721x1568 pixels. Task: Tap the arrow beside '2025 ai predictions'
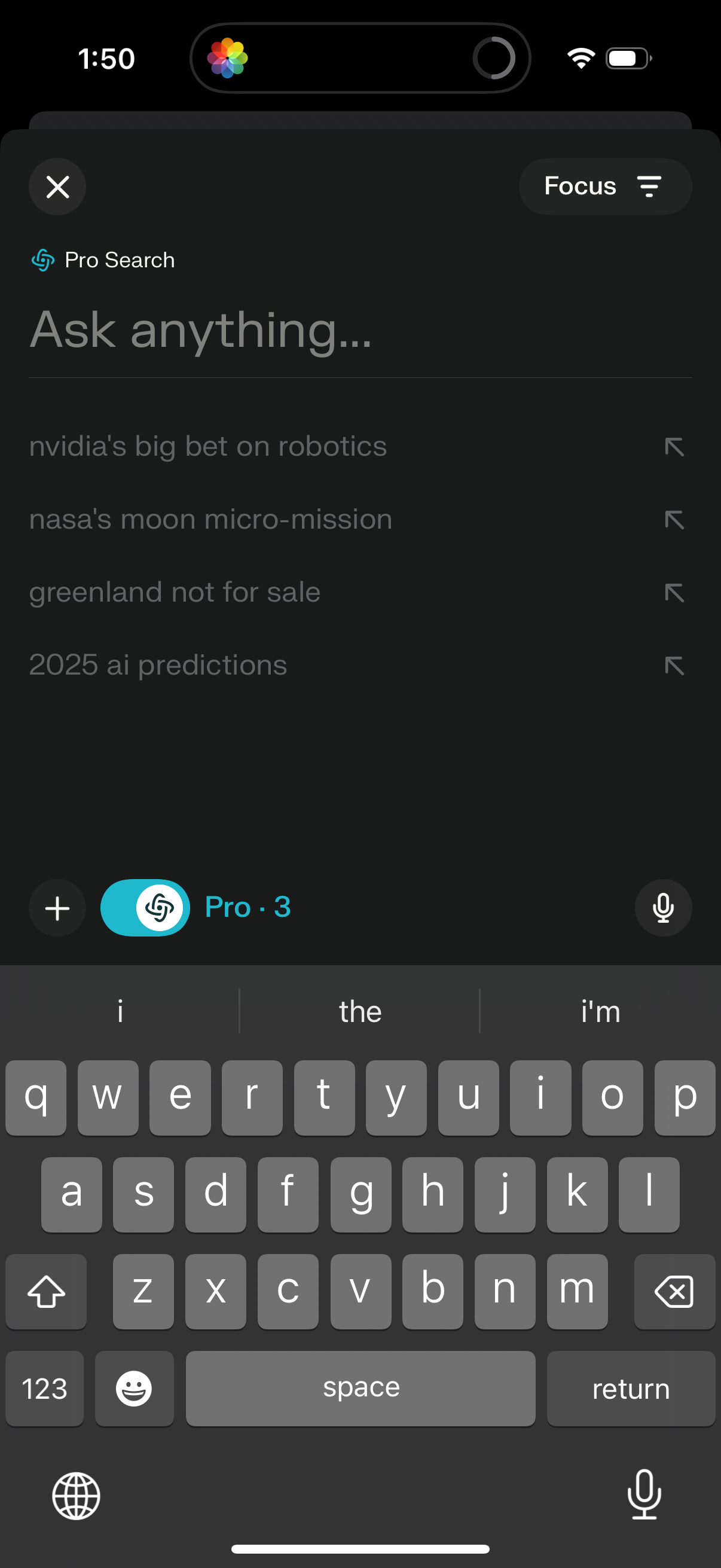(x=674, y=666)
